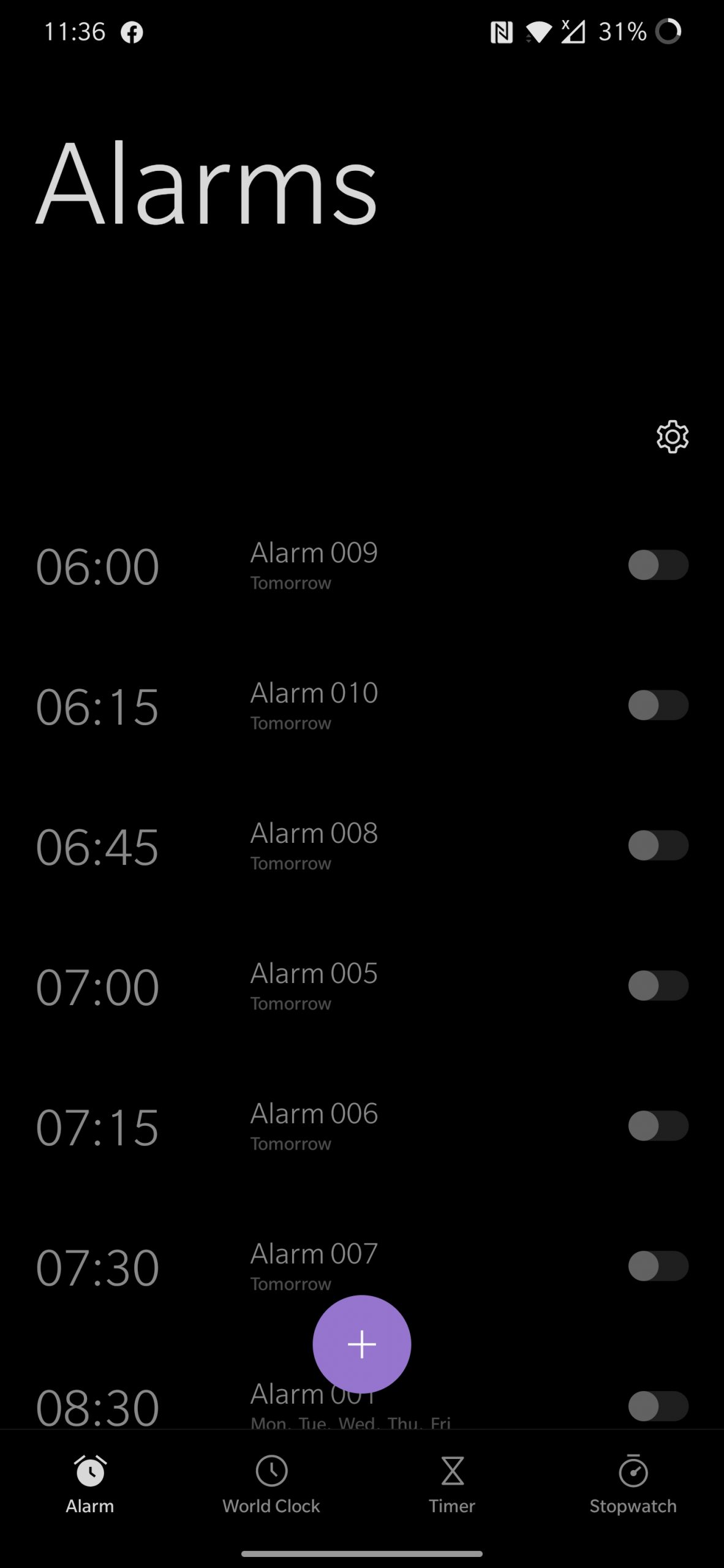Activate the 07:00 Alarm 005 switch
Screen dimensions: 724x1568
658,986
